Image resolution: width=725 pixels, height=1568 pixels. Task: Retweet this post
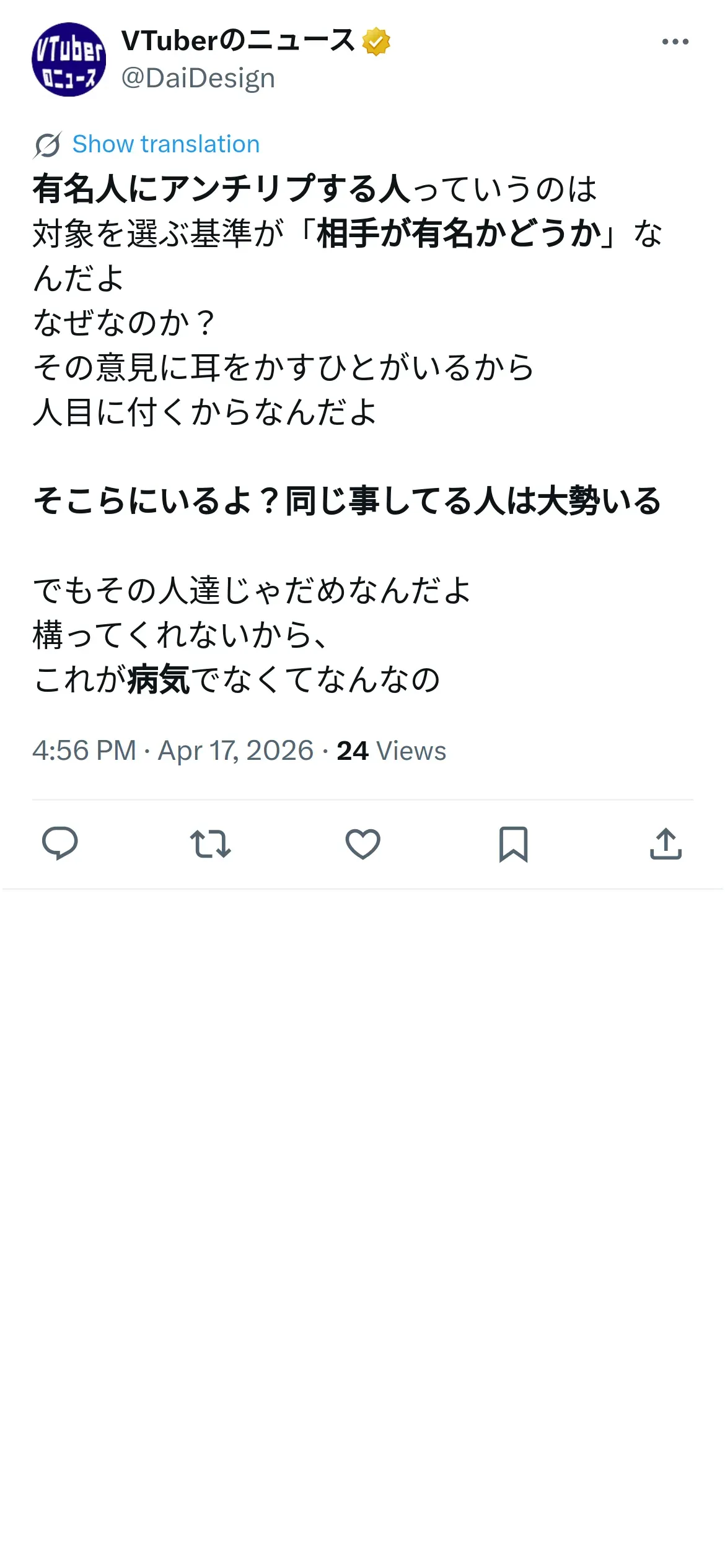point(211,843)
